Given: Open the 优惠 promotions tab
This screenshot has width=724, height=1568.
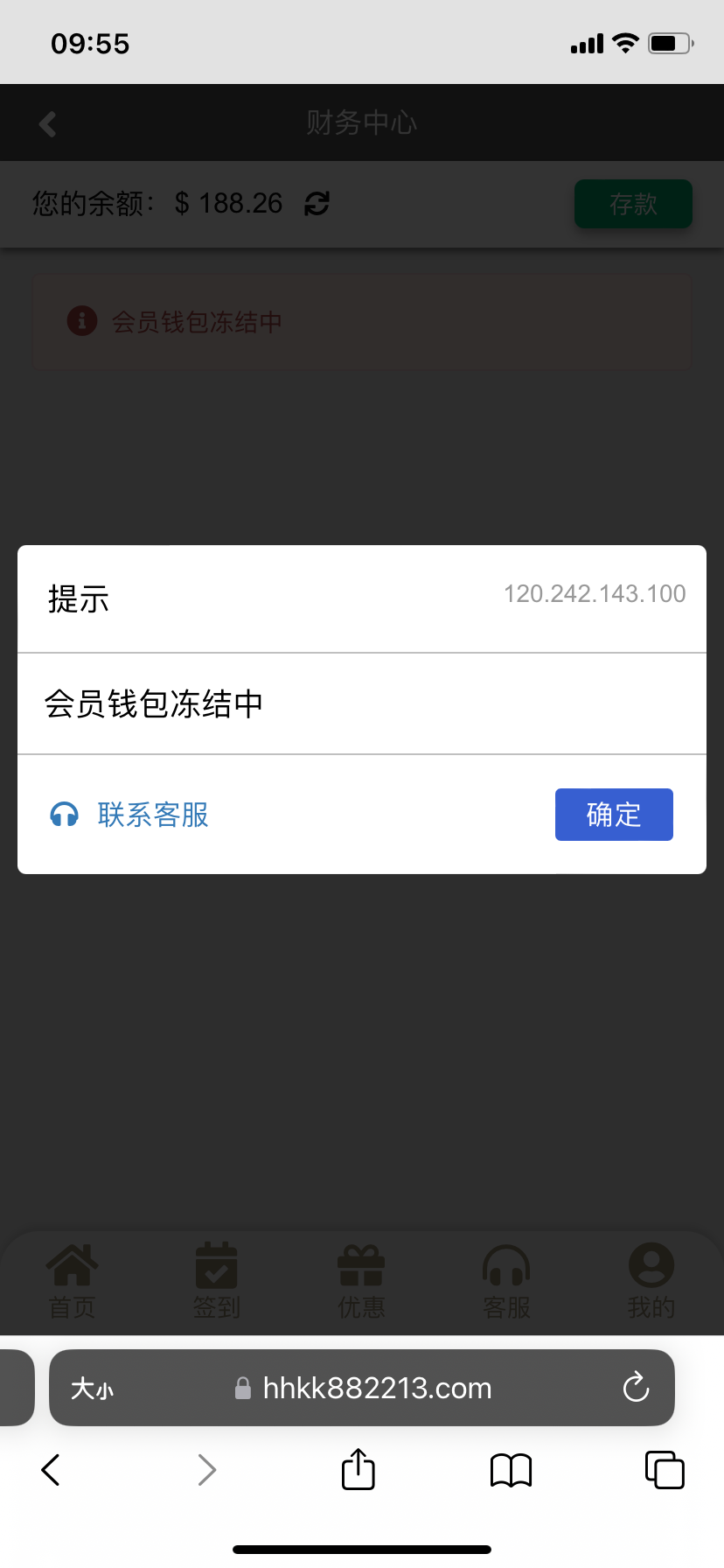Looking at the screenshot, I should 361,1281.
